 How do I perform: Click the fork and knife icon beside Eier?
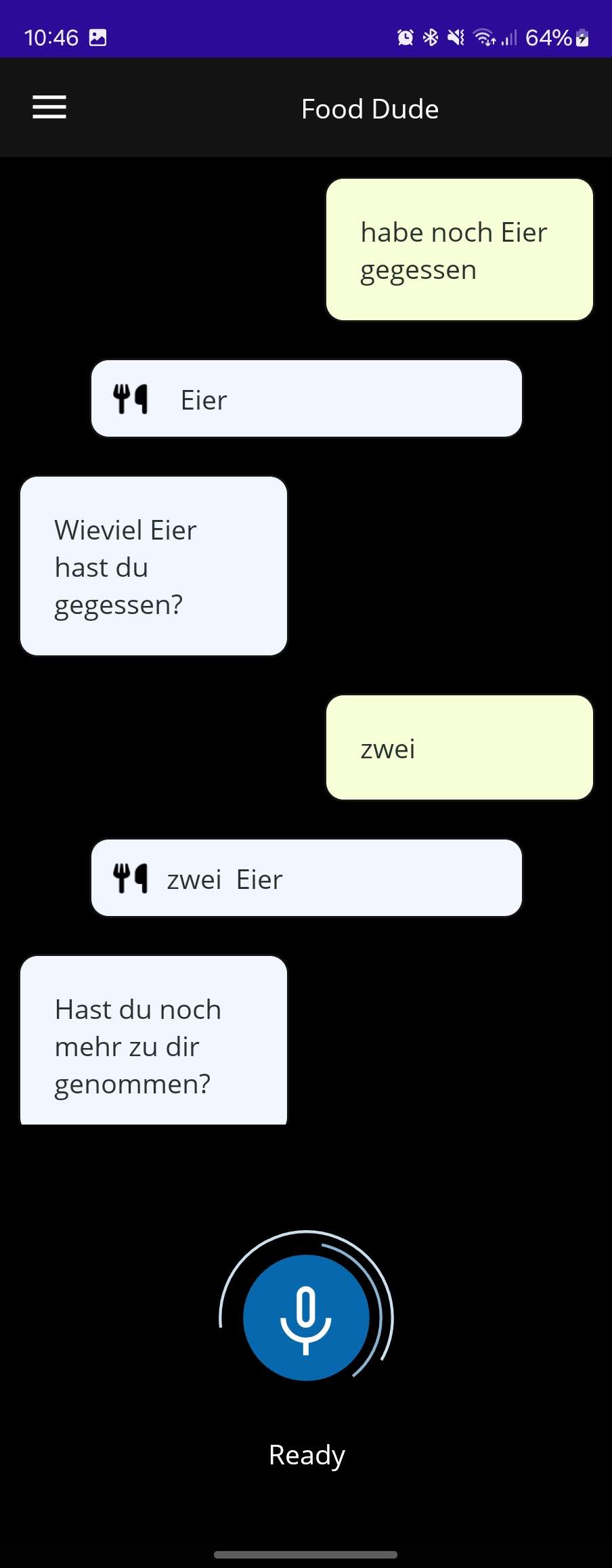[131, 399]
